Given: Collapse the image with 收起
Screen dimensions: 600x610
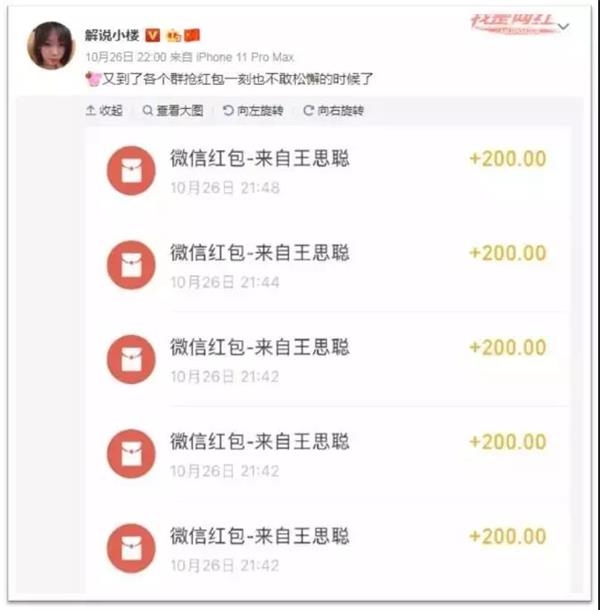Looking at the screenshot, I should [x=105, y=111].
